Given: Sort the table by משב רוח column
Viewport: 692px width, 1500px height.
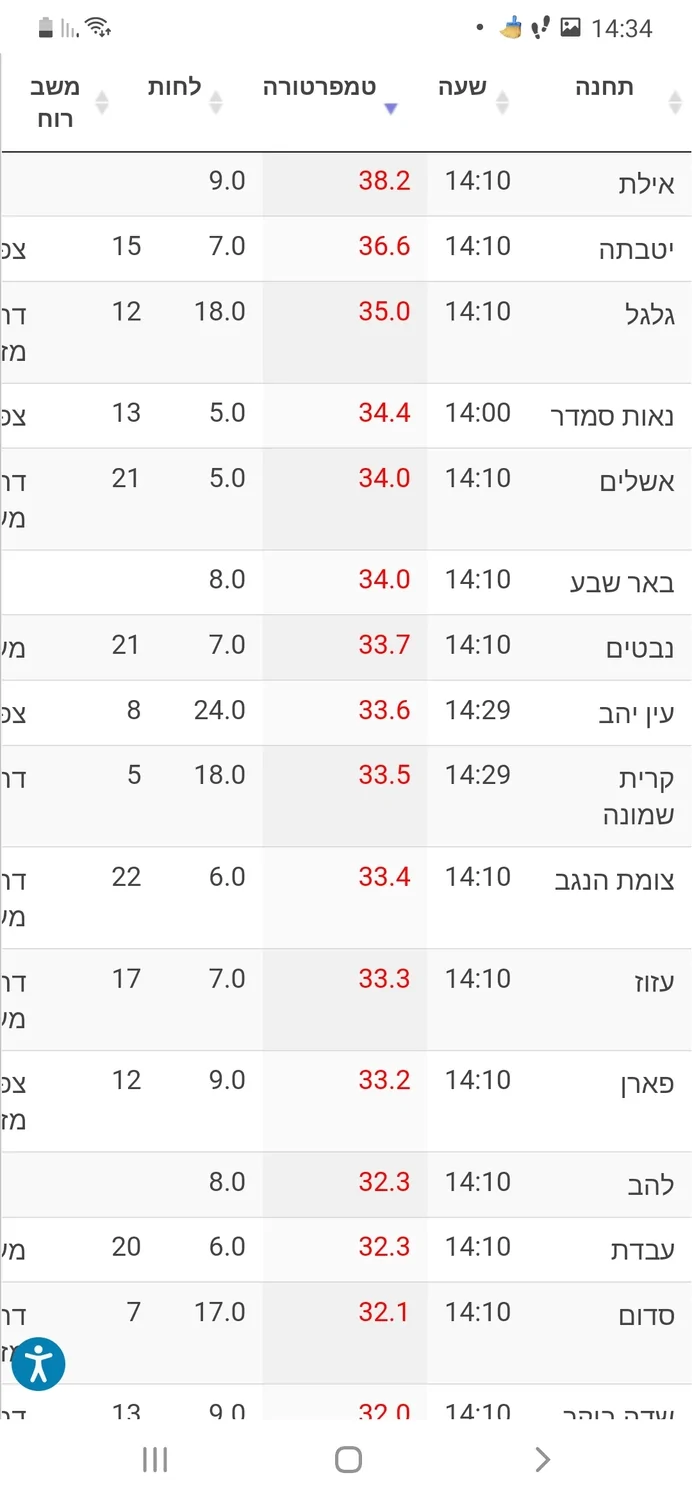Looking at the screenshot, I should (x=55, y=102).
